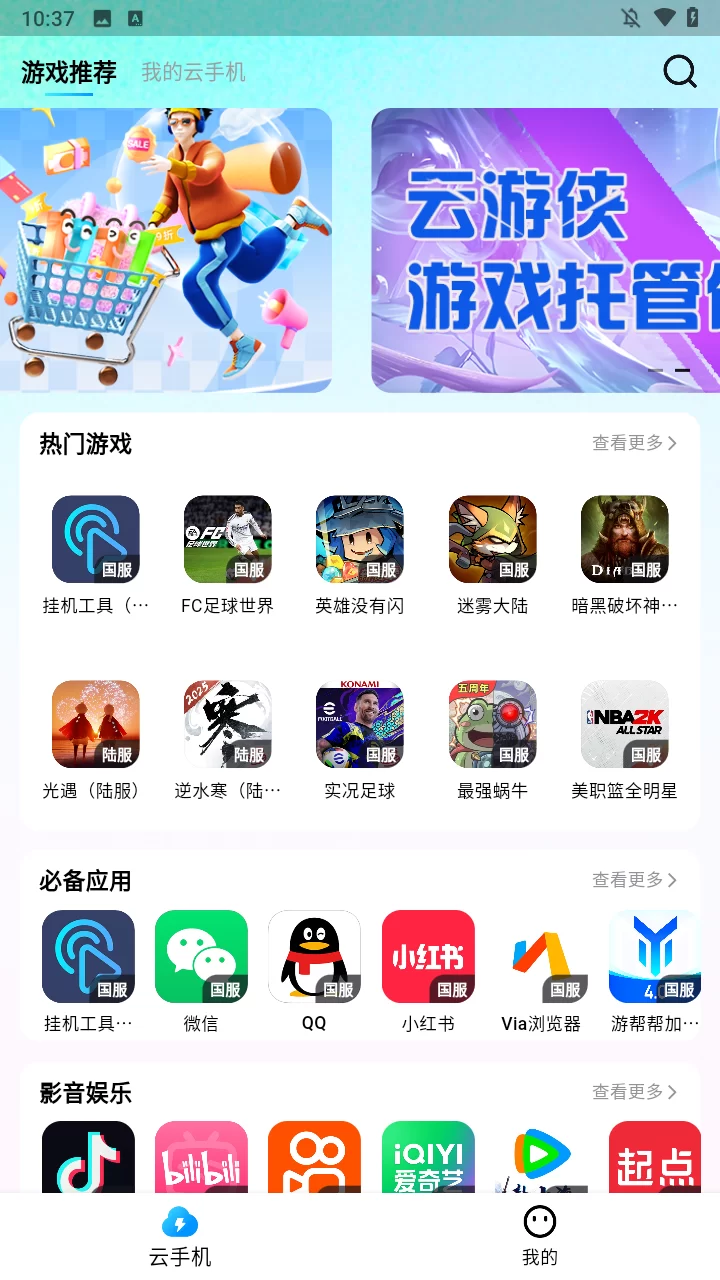Launch the 迷雾大陆 game

(492, 538)
